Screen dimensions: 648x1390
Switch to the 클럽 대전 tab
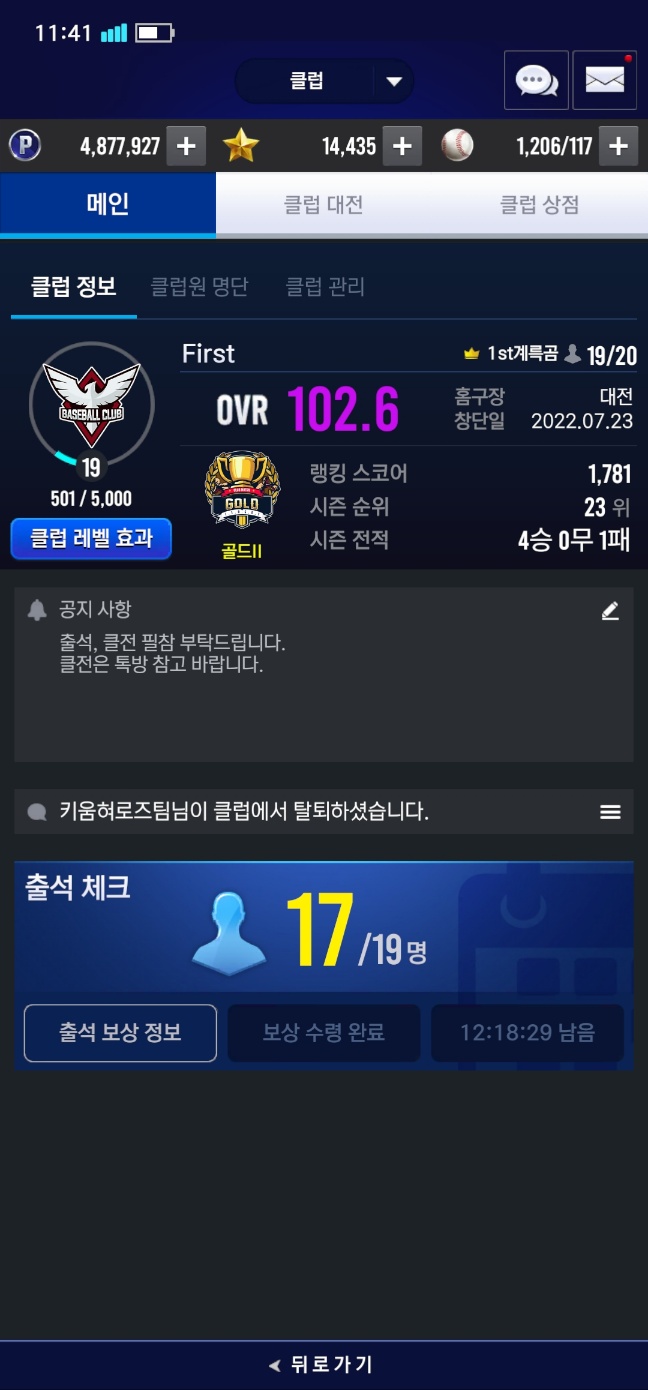[x=323, y=205]
